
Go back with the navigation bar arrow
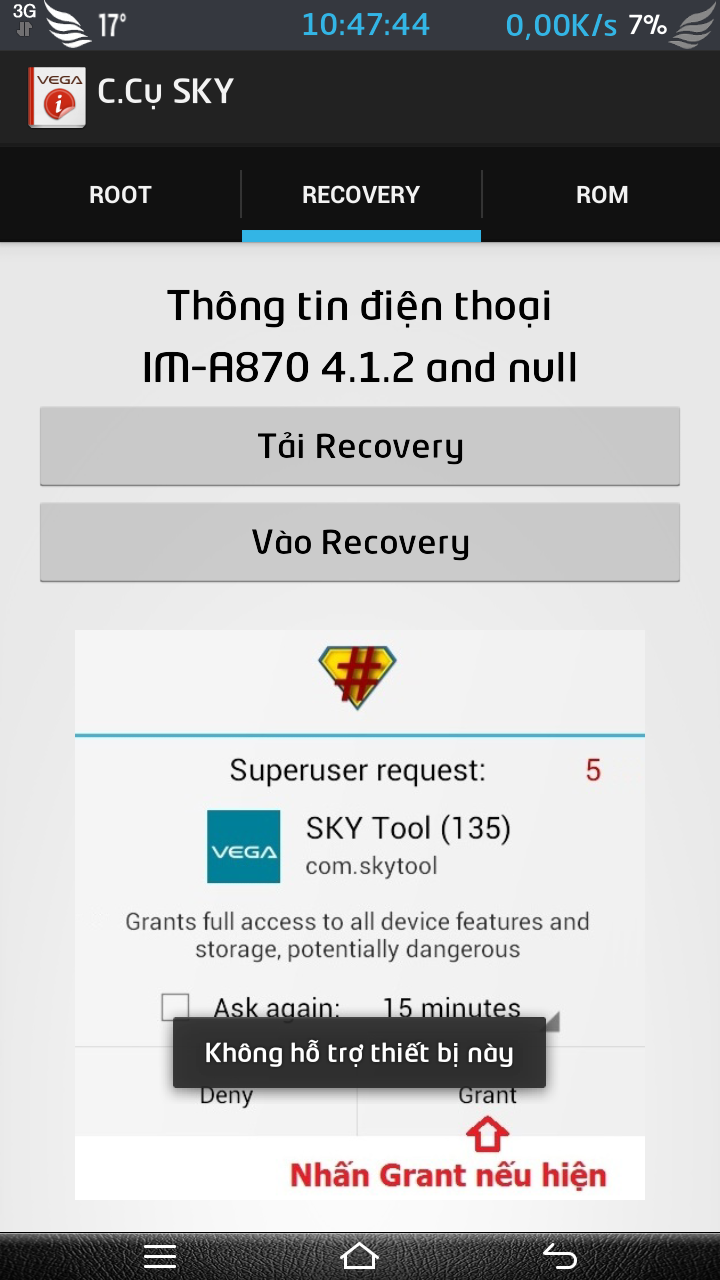click(560, 1256)
